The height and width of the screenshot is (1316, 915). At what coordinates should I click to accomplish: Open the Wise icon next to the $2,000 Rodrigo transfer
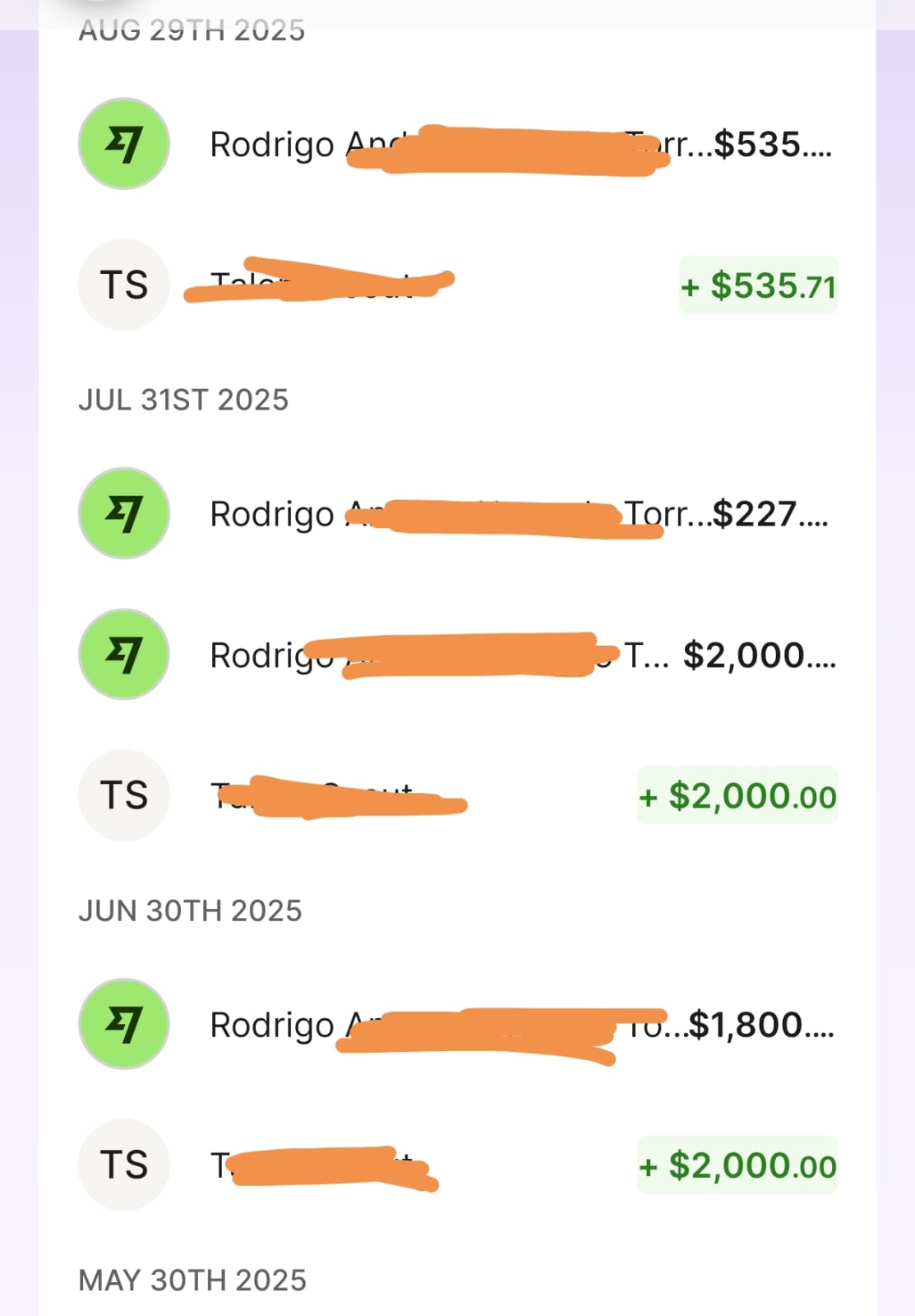pos(123,654)
